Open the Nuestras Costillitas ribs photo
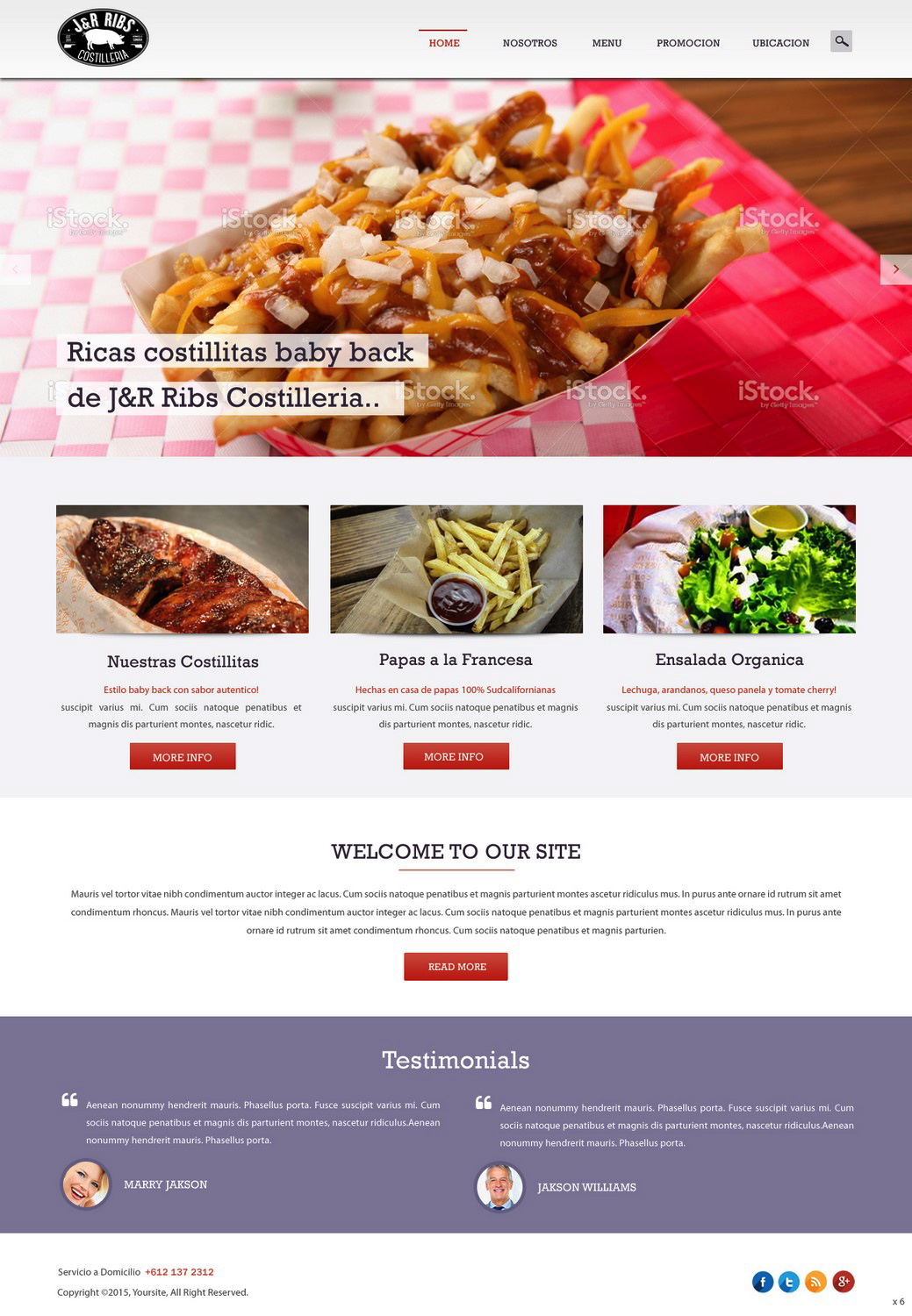The width and height of the screenshot is (912, 1316). pyautogui.click(x=183, y=569)
